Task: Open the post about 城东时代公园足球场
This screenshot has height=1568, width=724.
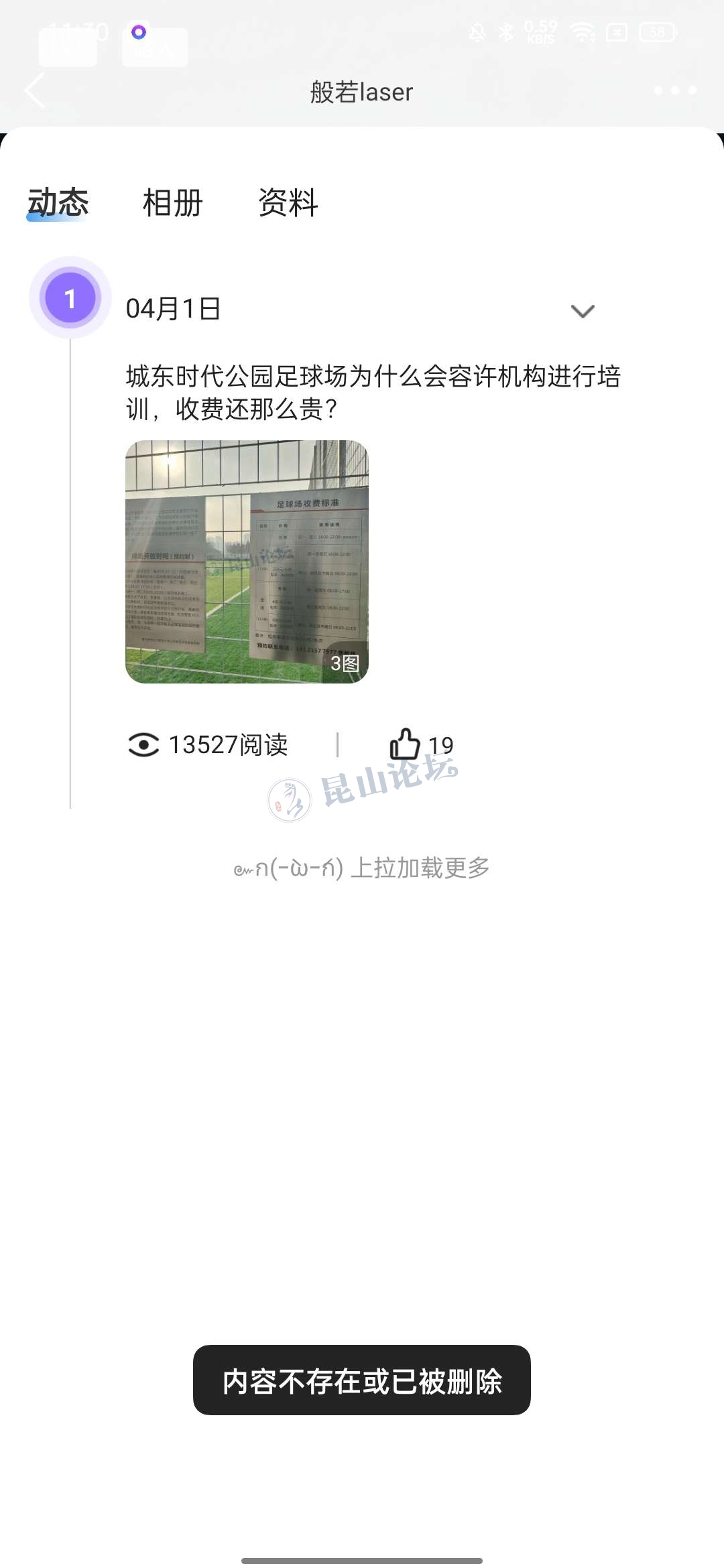Action: (x=373, y=392)
